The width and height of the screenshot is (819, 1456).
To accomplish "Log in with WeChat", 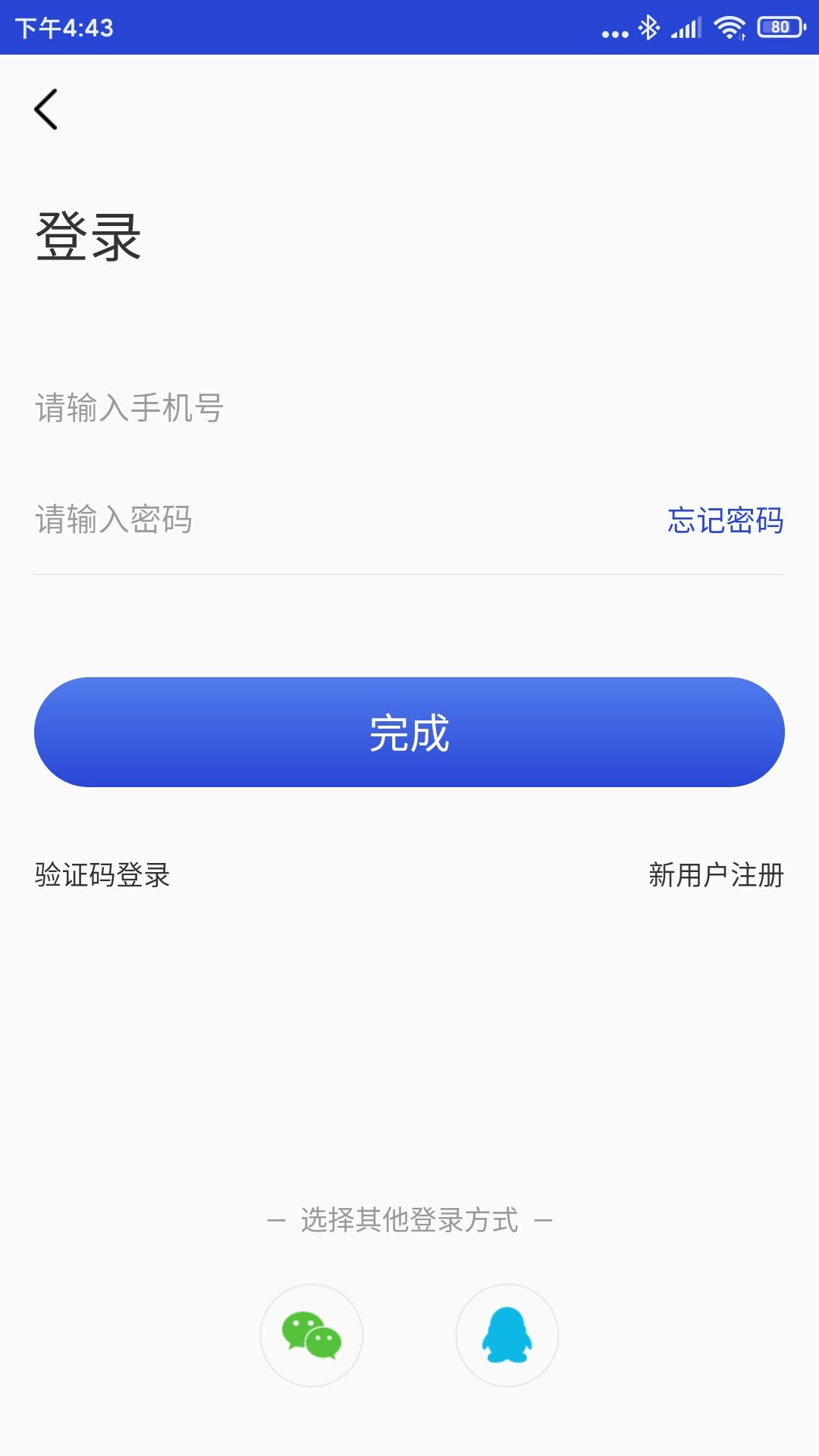I will coord(312,1335).
